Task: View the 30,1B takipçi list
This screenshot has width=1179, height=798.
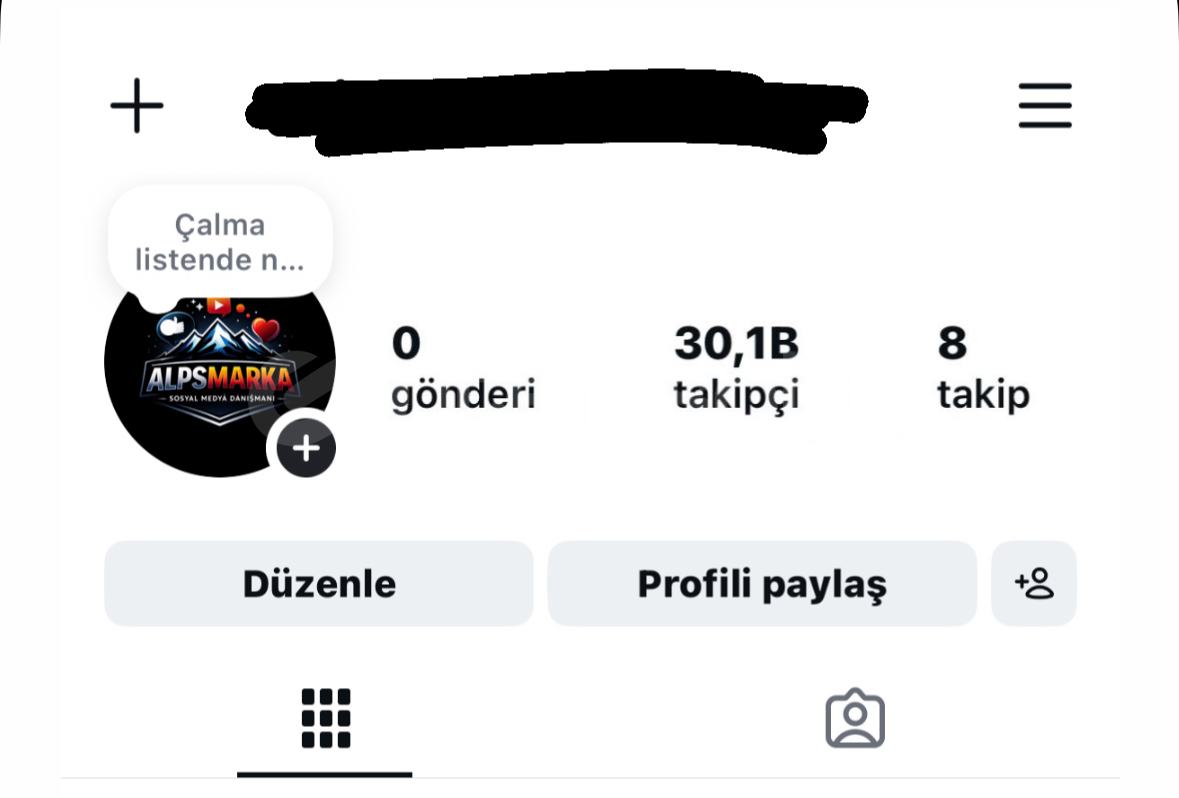Action: (x=736, y=368)
